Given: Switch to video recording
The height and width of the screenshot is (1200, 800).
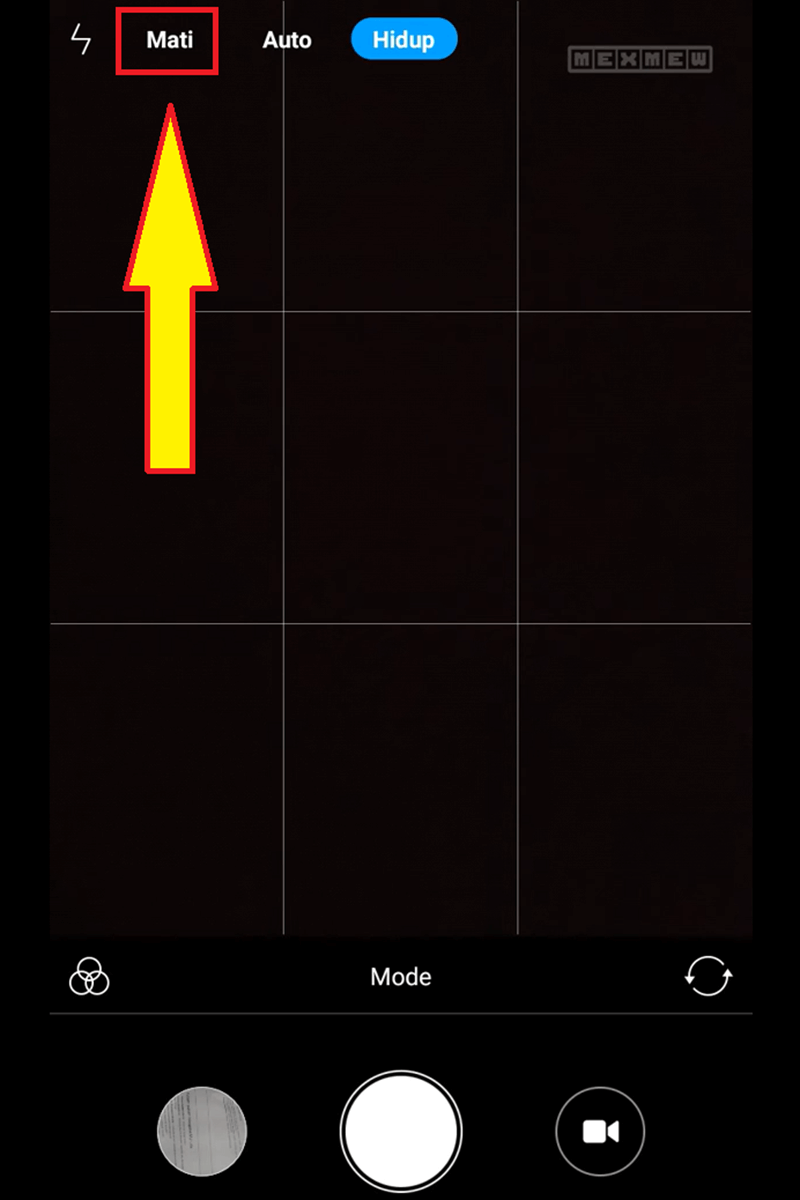Looking at the screenshot, I should pyautogui.click(x=600, y=1131).
